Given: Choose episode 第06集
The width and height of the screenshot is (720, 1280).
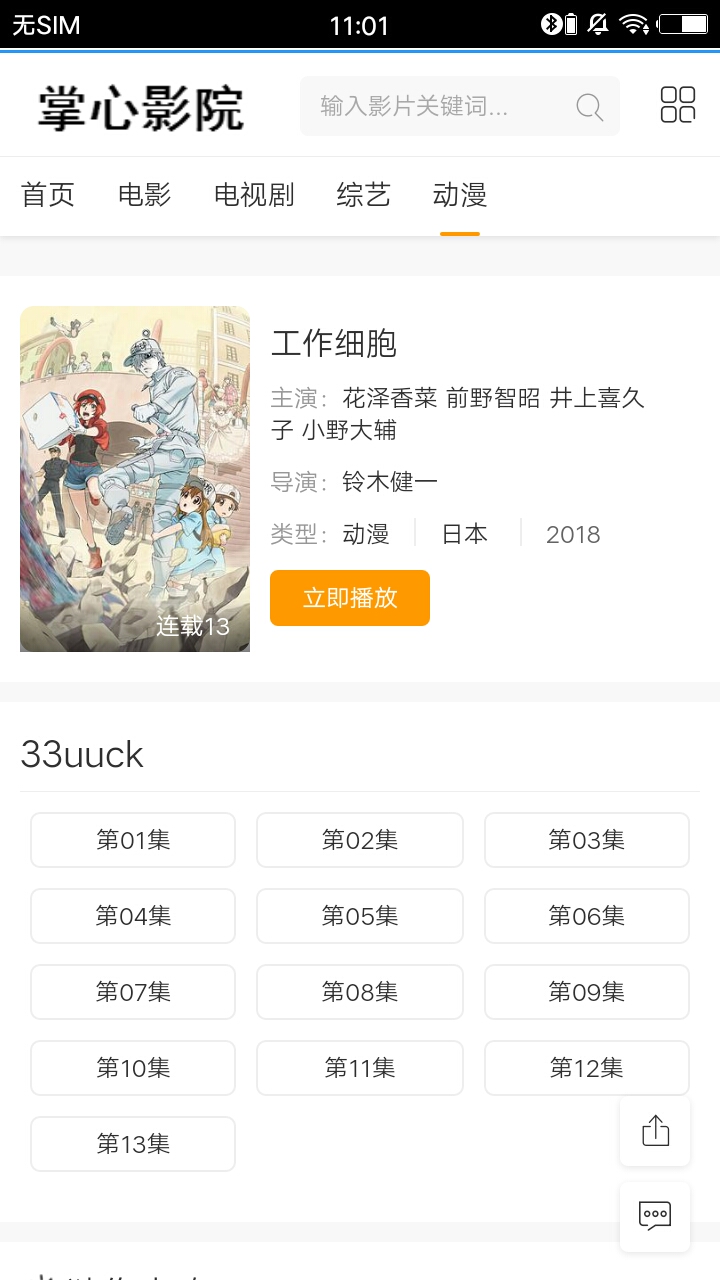Looking at the screenshot, I should (587, 916).
